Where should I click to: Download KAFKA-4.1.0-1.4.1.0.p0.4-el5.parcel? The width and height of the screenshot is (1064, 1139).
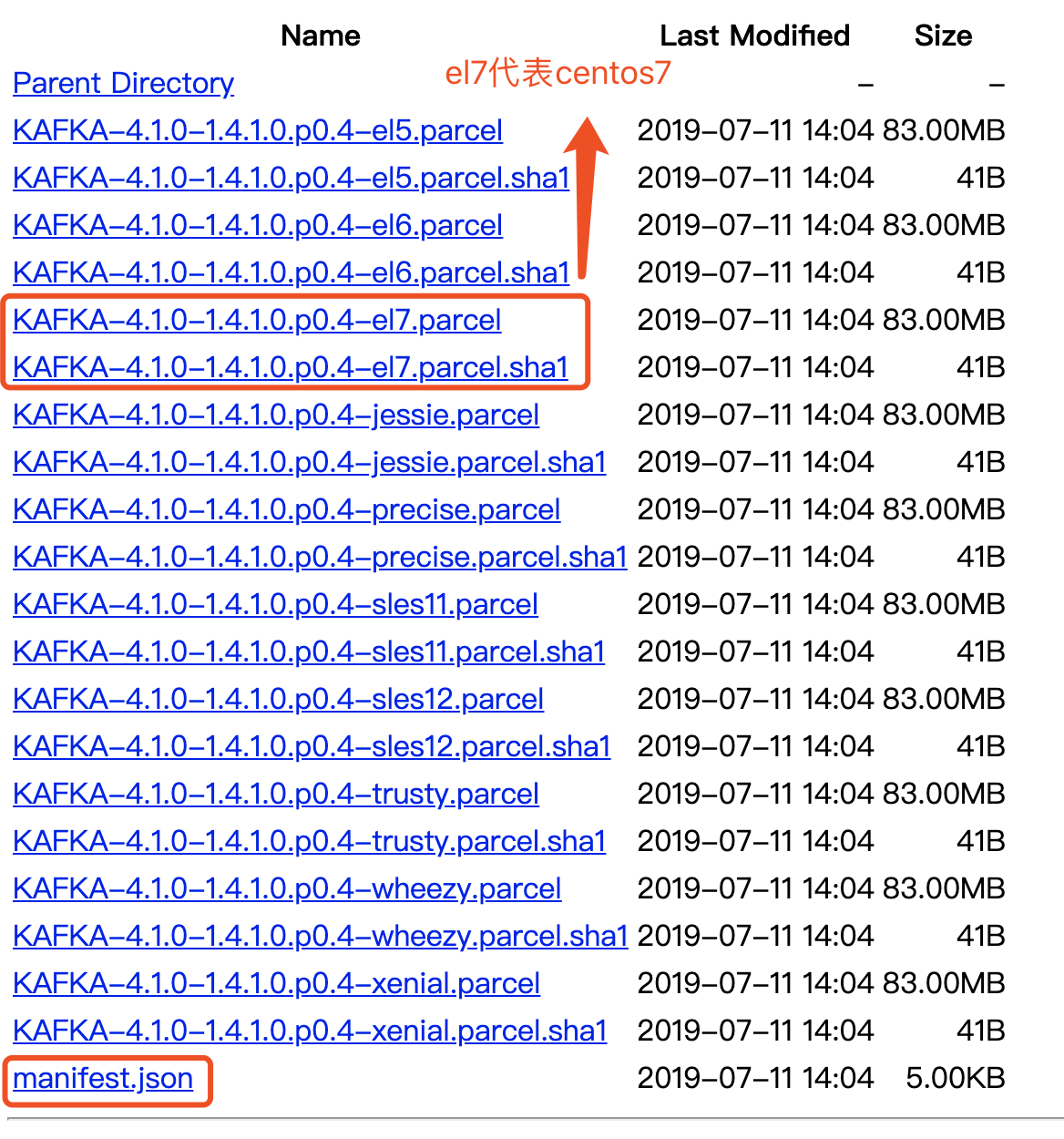258,130
